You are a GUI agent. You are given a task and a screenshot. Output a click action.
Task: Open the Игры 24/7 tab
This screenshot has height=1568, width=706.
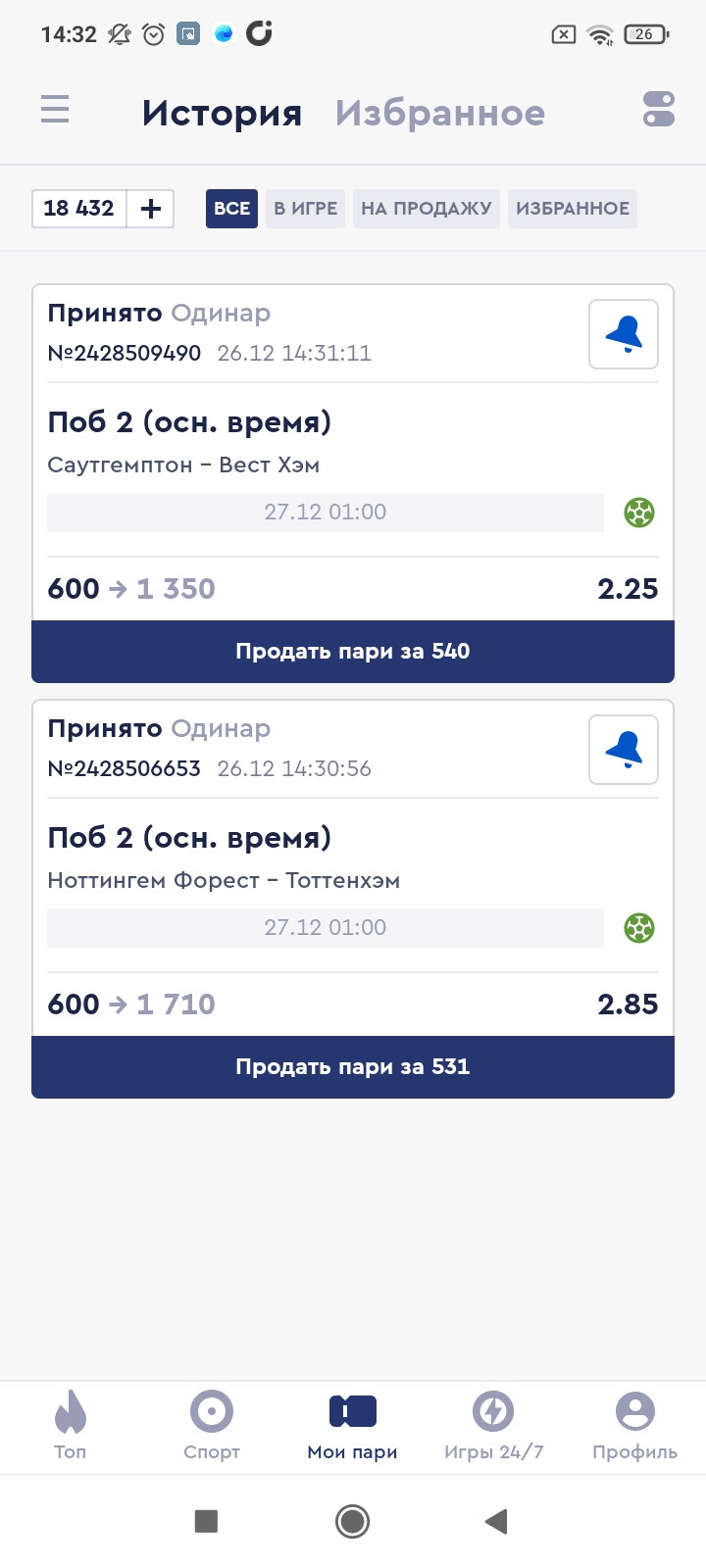coord(493,1424)
